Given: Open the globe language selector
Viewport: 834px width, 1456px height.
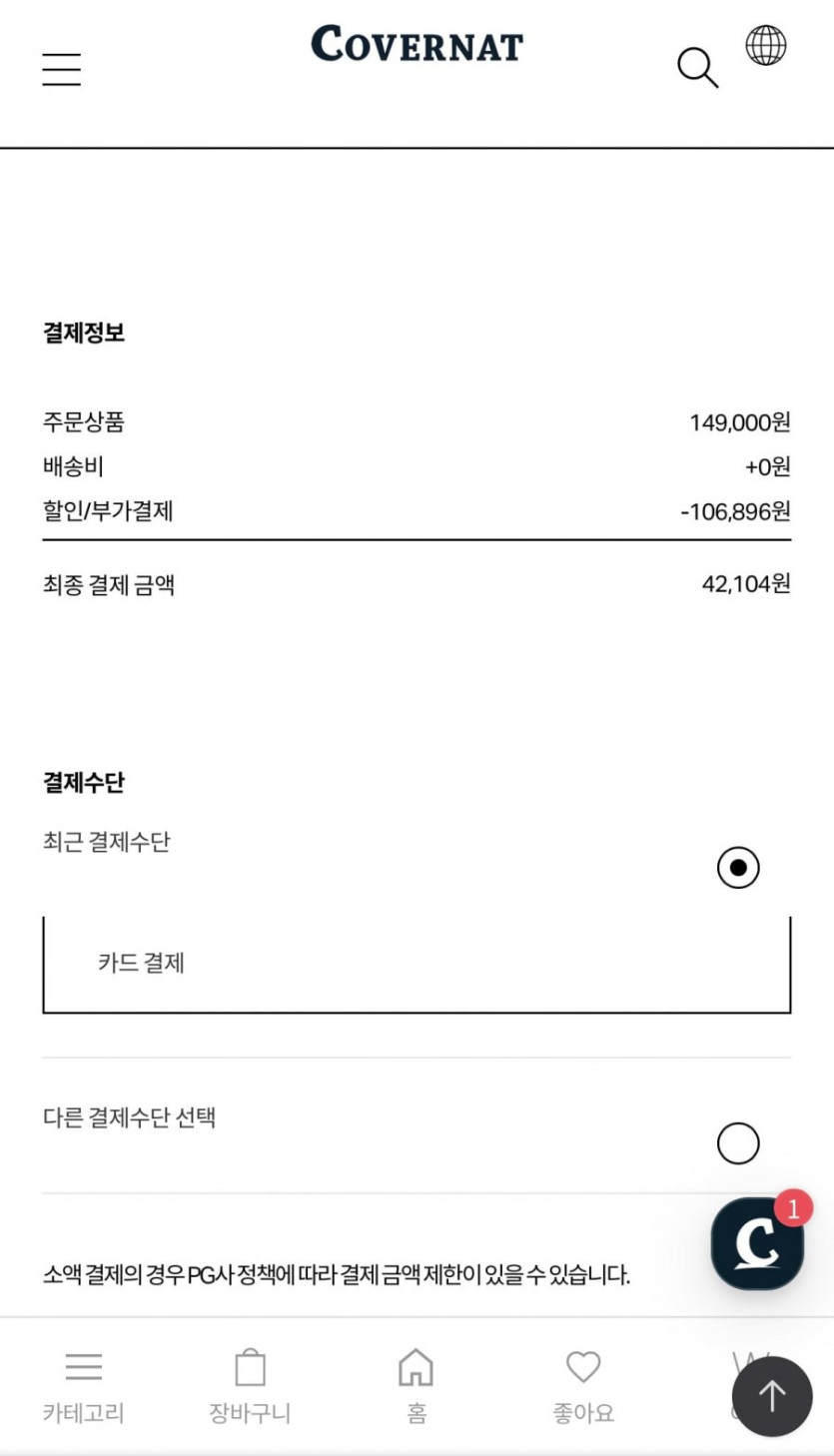Looking at the screenshot, I should click(766, 46).
